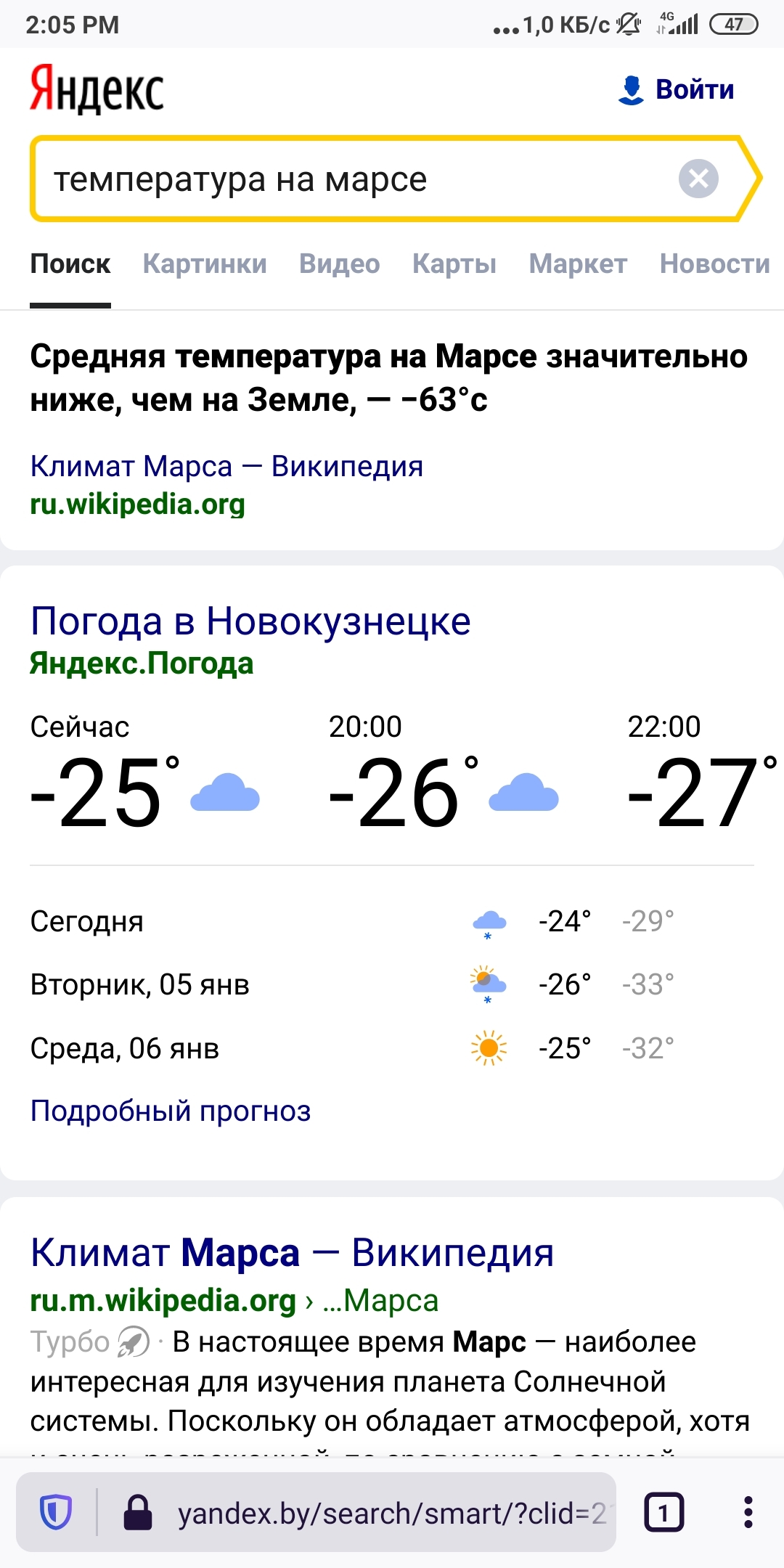The width and height of the screenshot is (784, 1568).
Task: Open the browser overflow menu
Action: pos(748,1513)
